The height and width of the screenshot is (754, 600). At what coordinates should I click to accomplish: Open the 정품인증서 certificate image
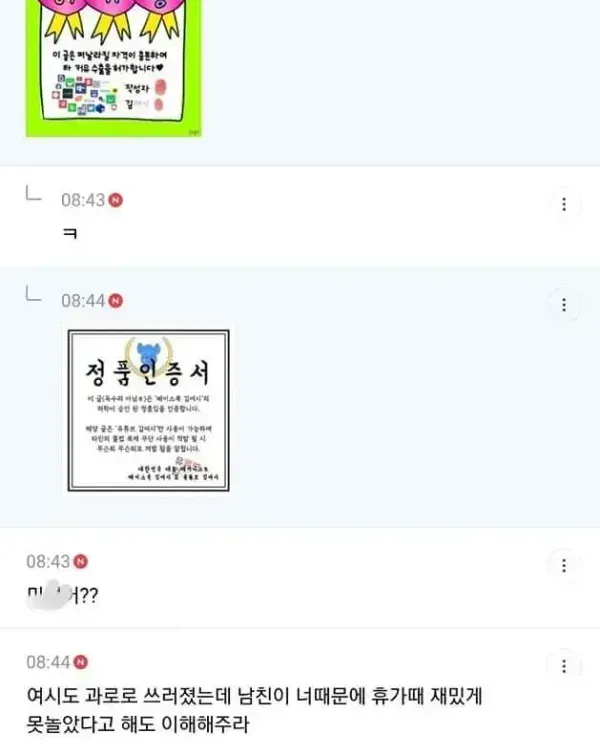148,410
